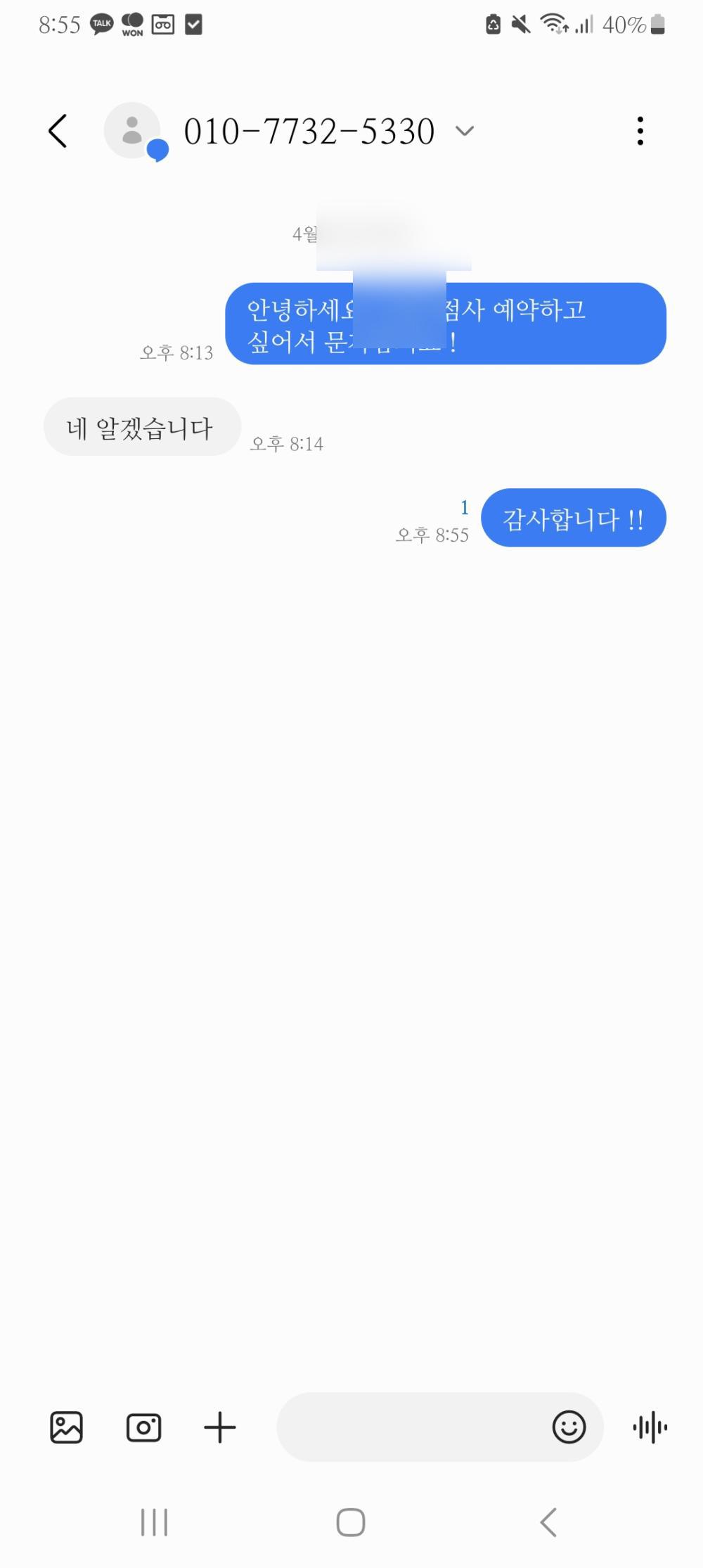
Task: Open the camera to take a photo
Action: 143,1427
